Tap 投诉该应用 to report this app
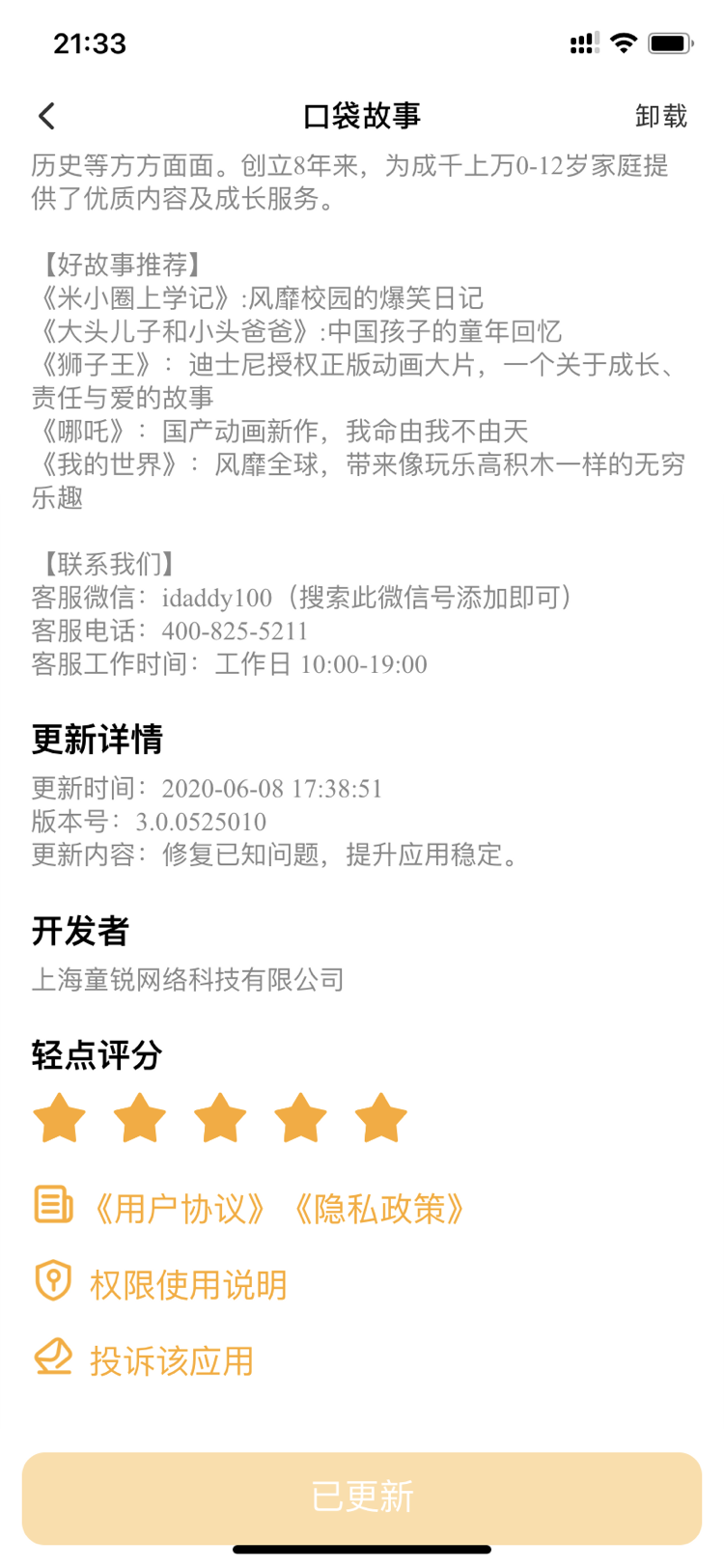 [x=171, y=1361]
